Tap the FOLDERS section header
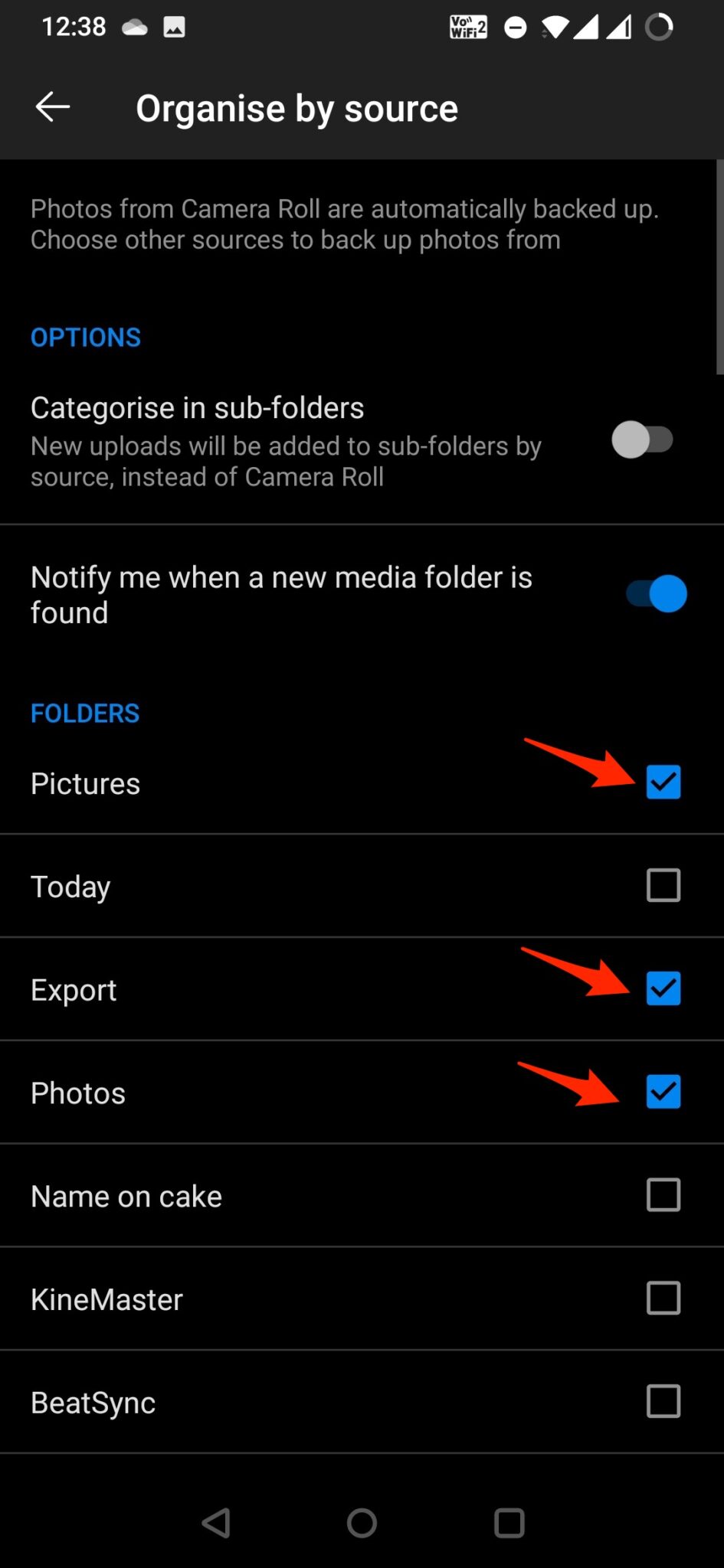 click(x=85, y=713)
